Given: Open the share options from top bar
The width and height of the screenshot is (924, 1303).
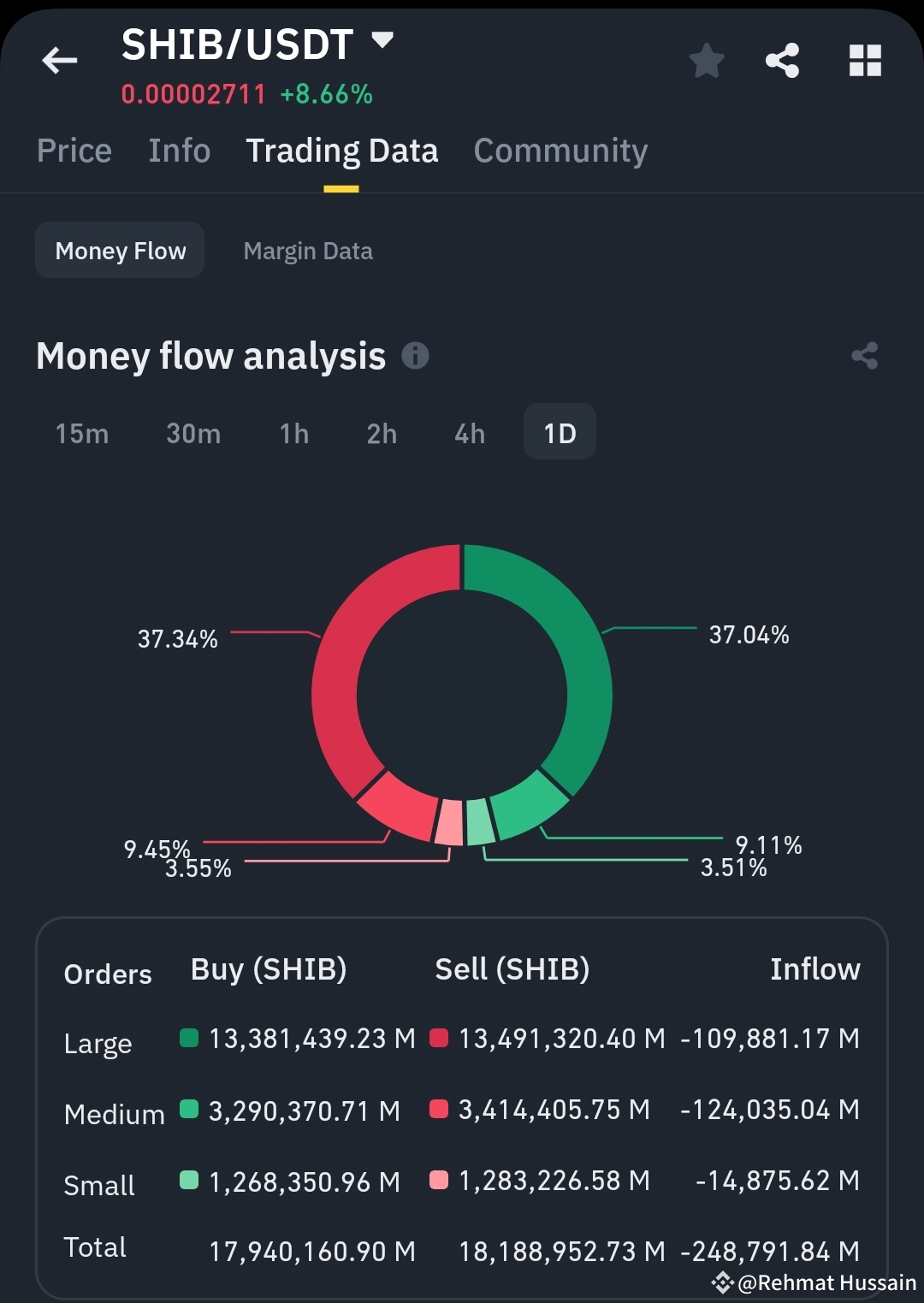Looking at the screenshot, I should (781, 60).
